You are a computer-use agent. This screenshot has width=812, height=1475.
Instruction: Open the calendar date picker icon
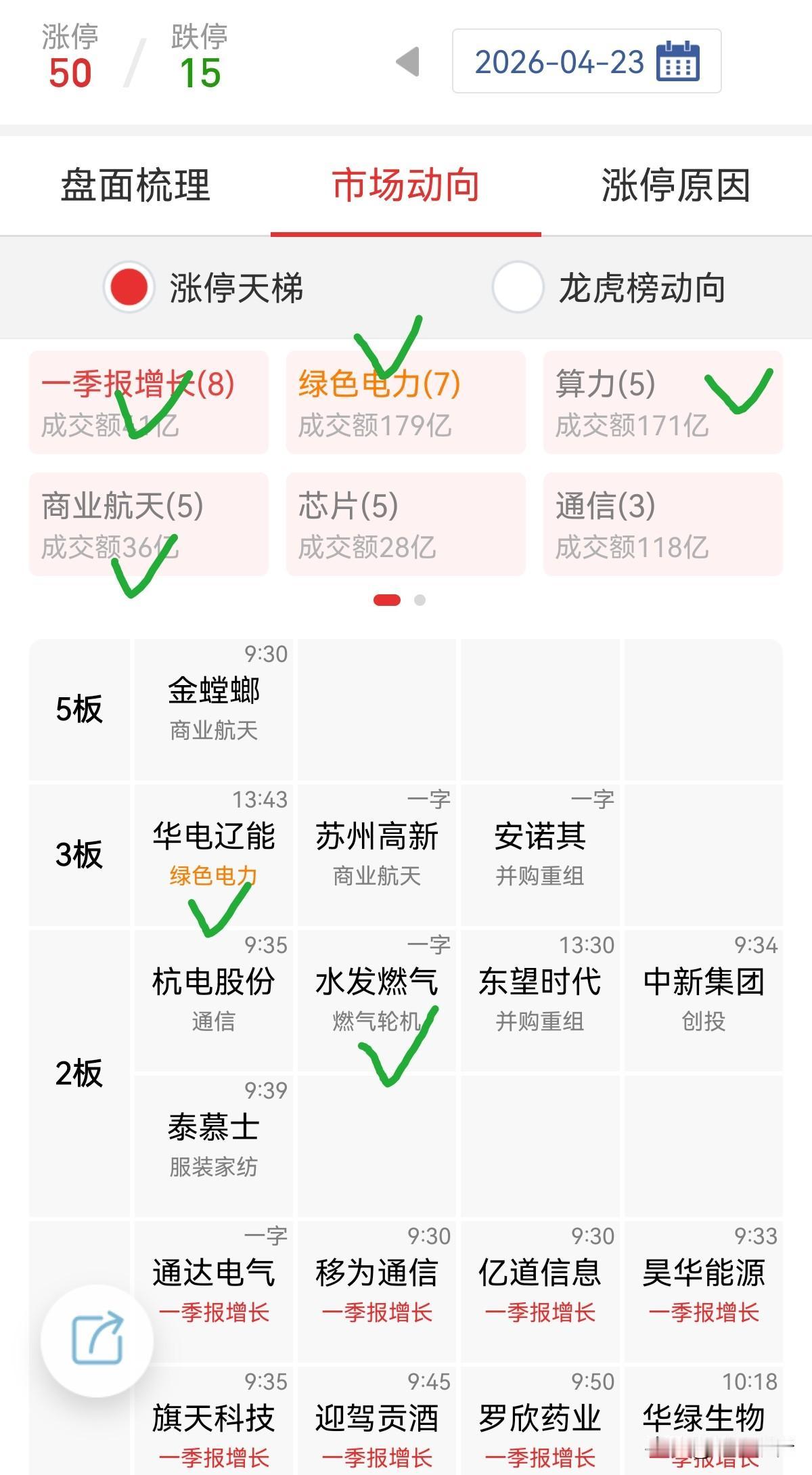point(680,62)
